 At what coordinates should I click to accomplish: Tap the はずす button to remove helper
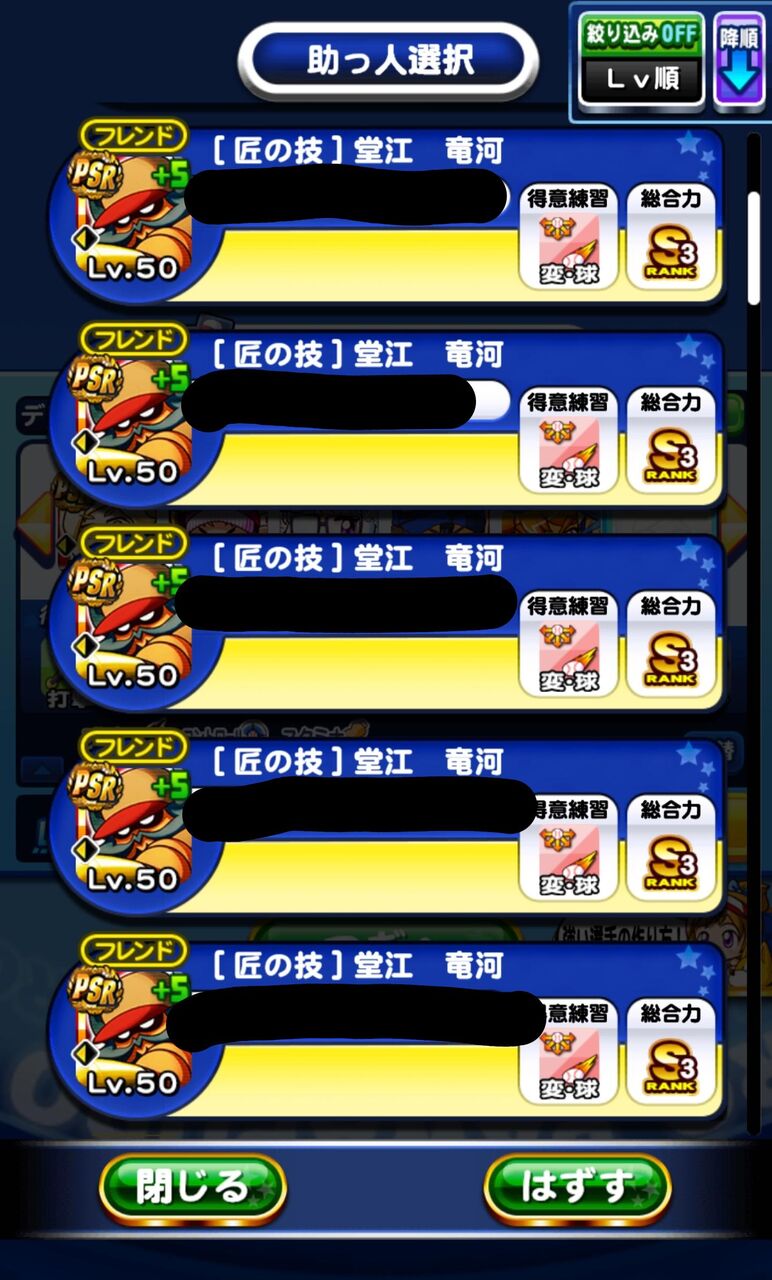click(577, 1187)
